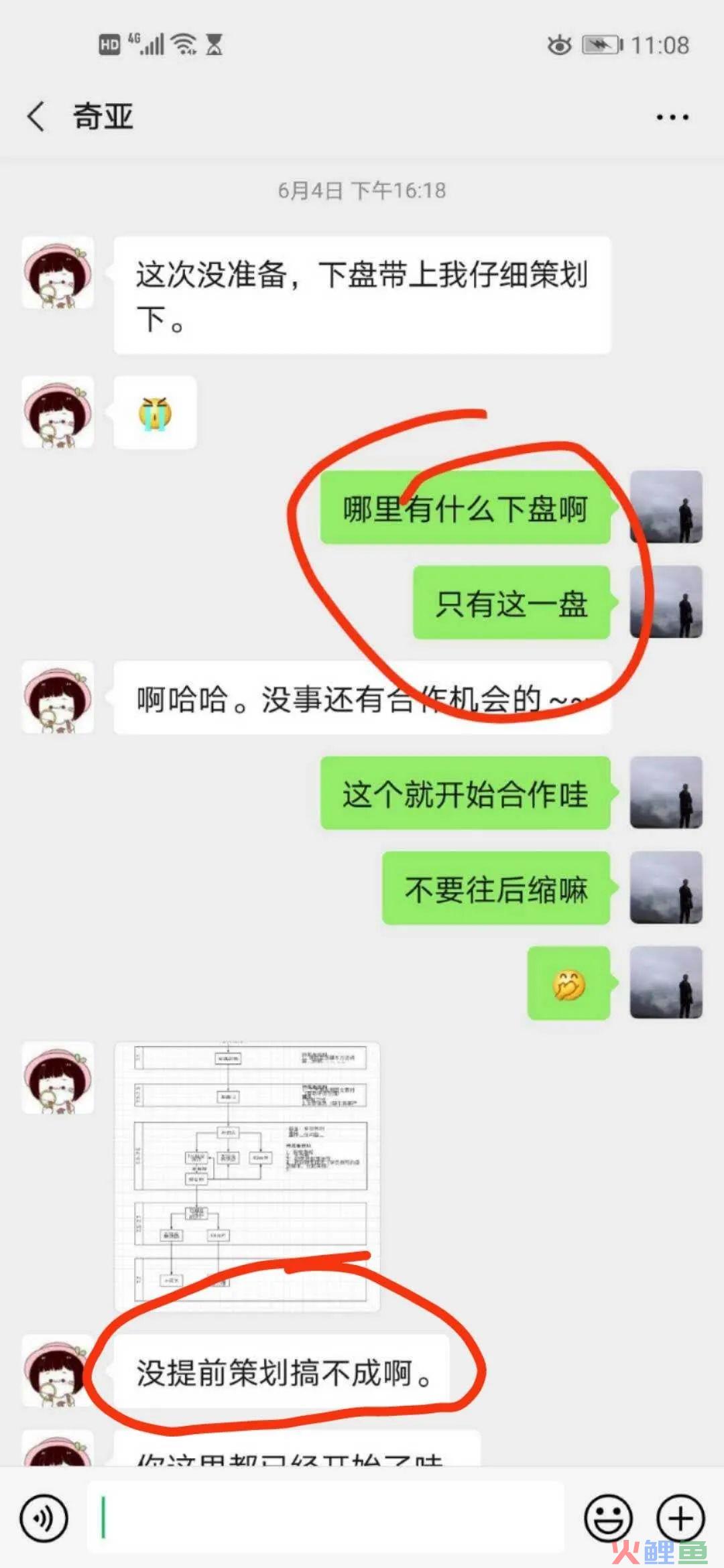Open 奇亚's avatar beside 这次没准备 message
Viewport: 724px width, 1568px height.
click(x=58, y=273)
